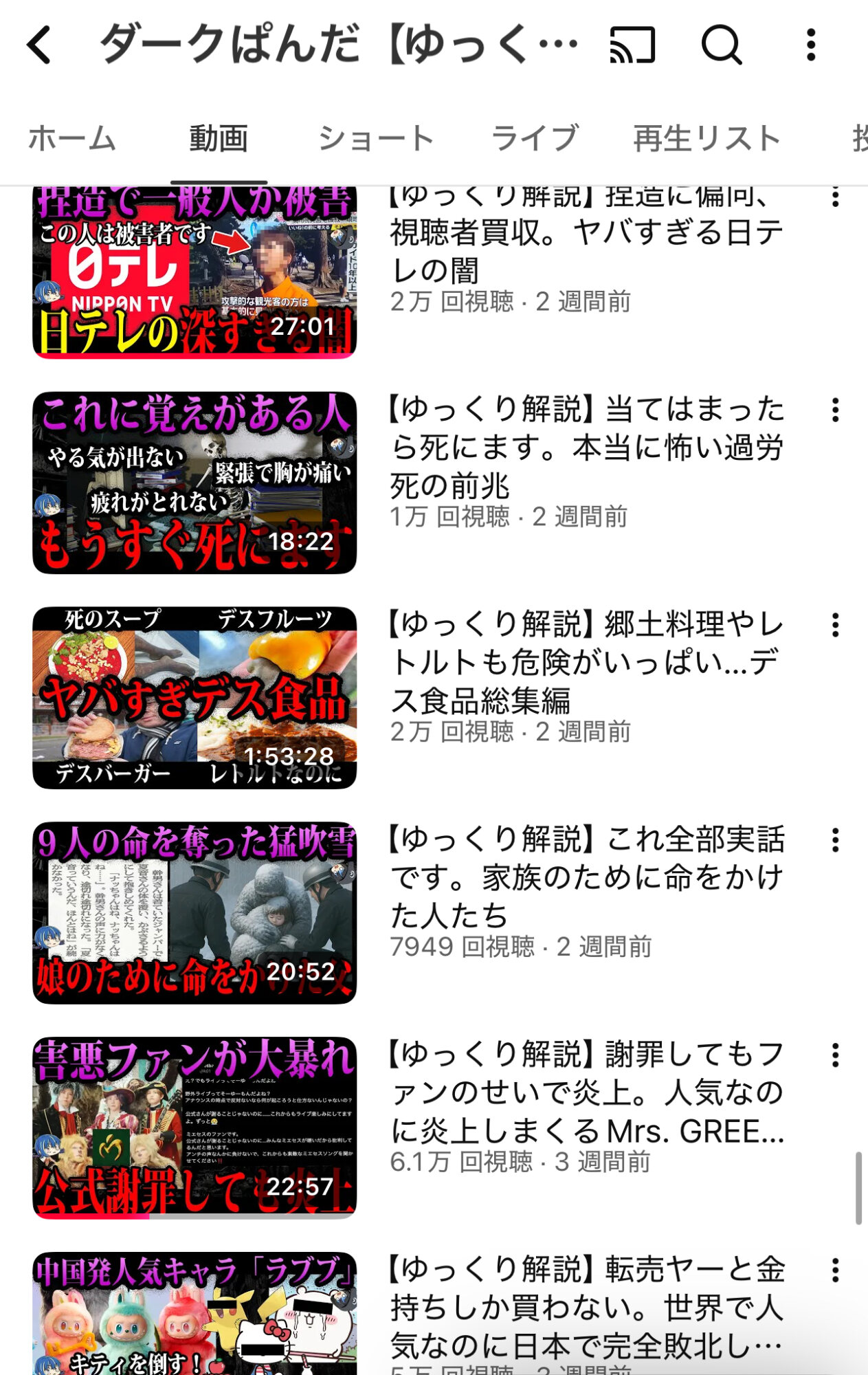Open options for the 過労死の前兆 video
Screen dimensions: 868x1375
coord(835,410)
